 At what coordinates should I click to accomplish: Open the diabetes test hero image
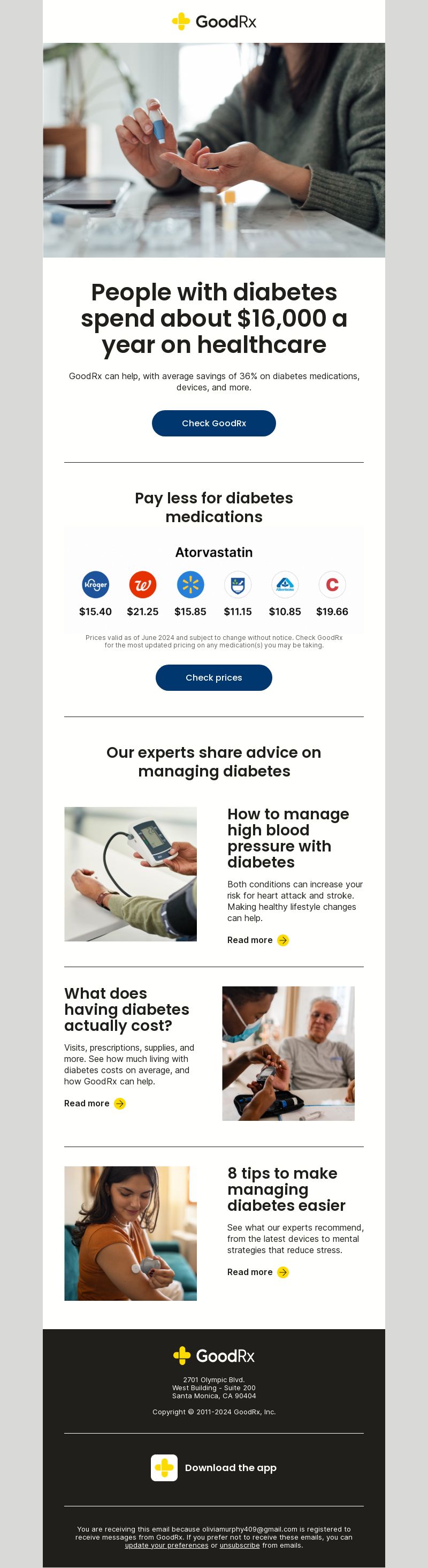(213, 150)
